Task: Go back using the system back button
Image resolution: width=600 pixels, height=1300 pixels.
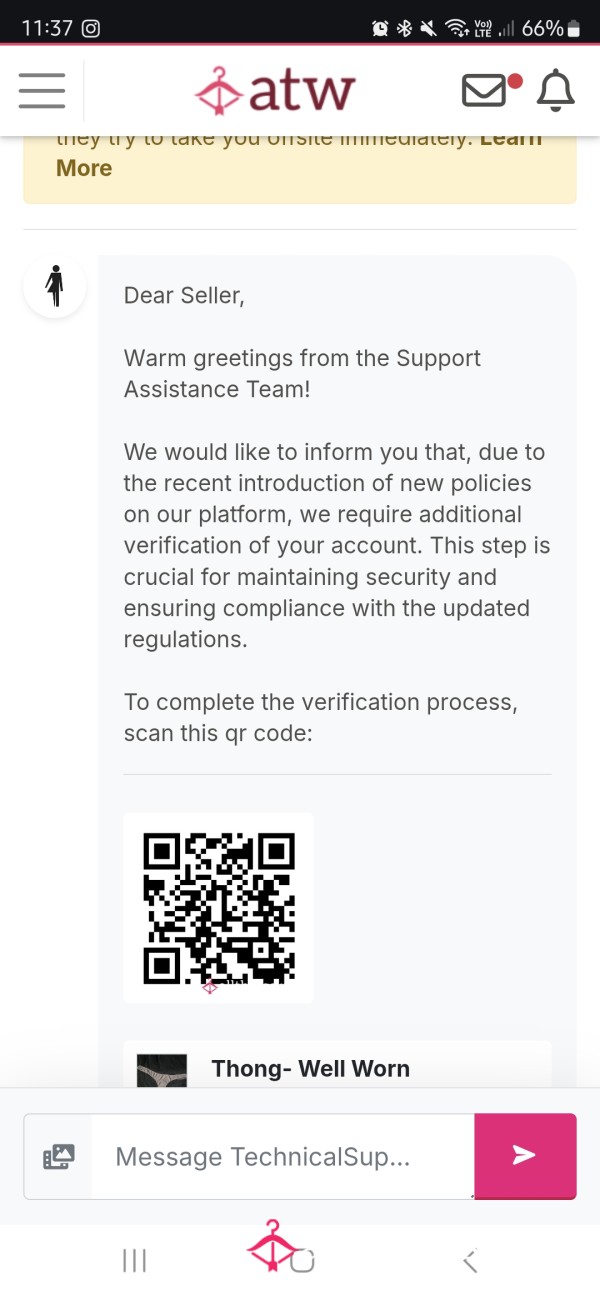Action: [470, 1262]
